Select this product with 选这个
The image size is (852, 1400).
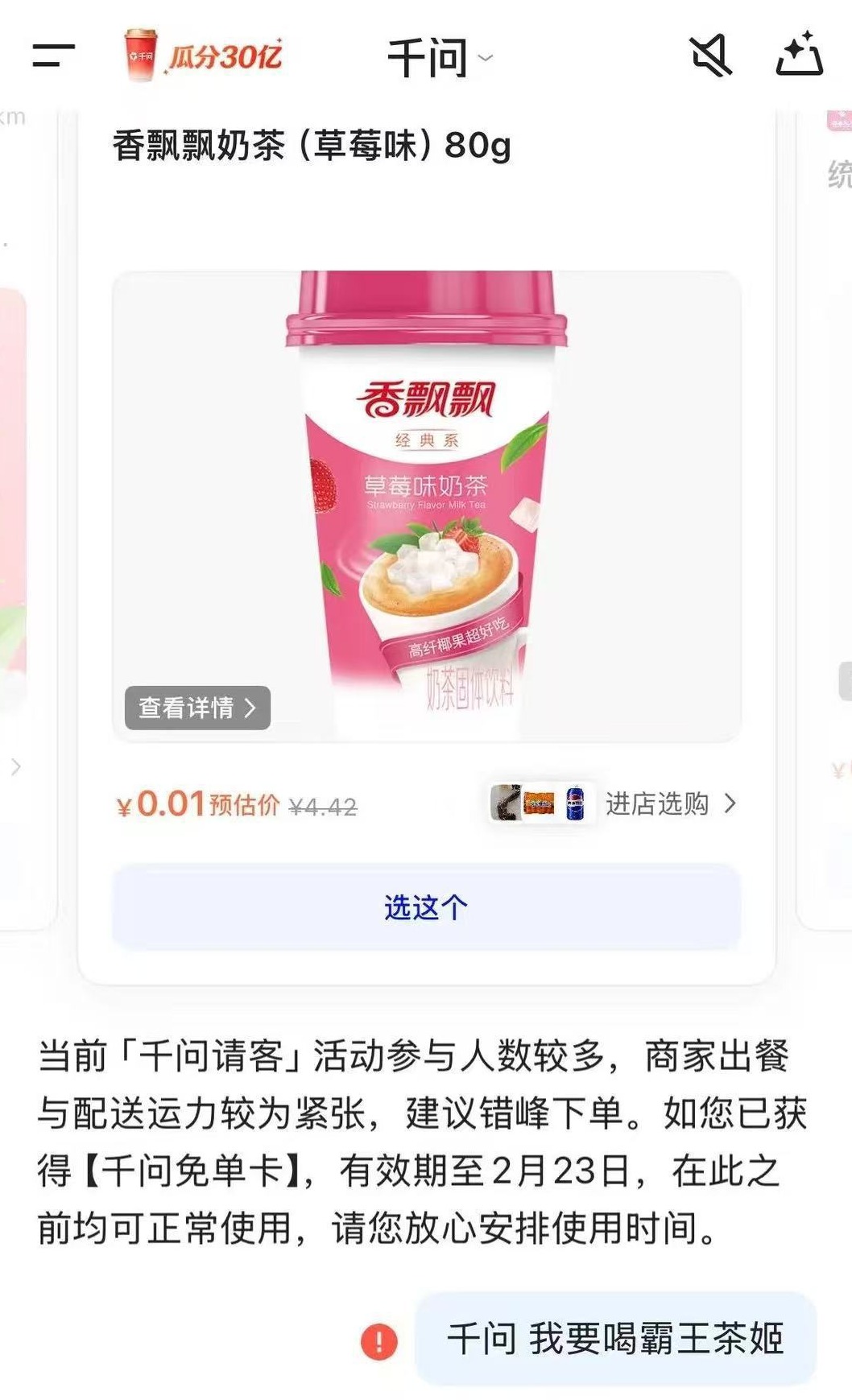point(426,907)
